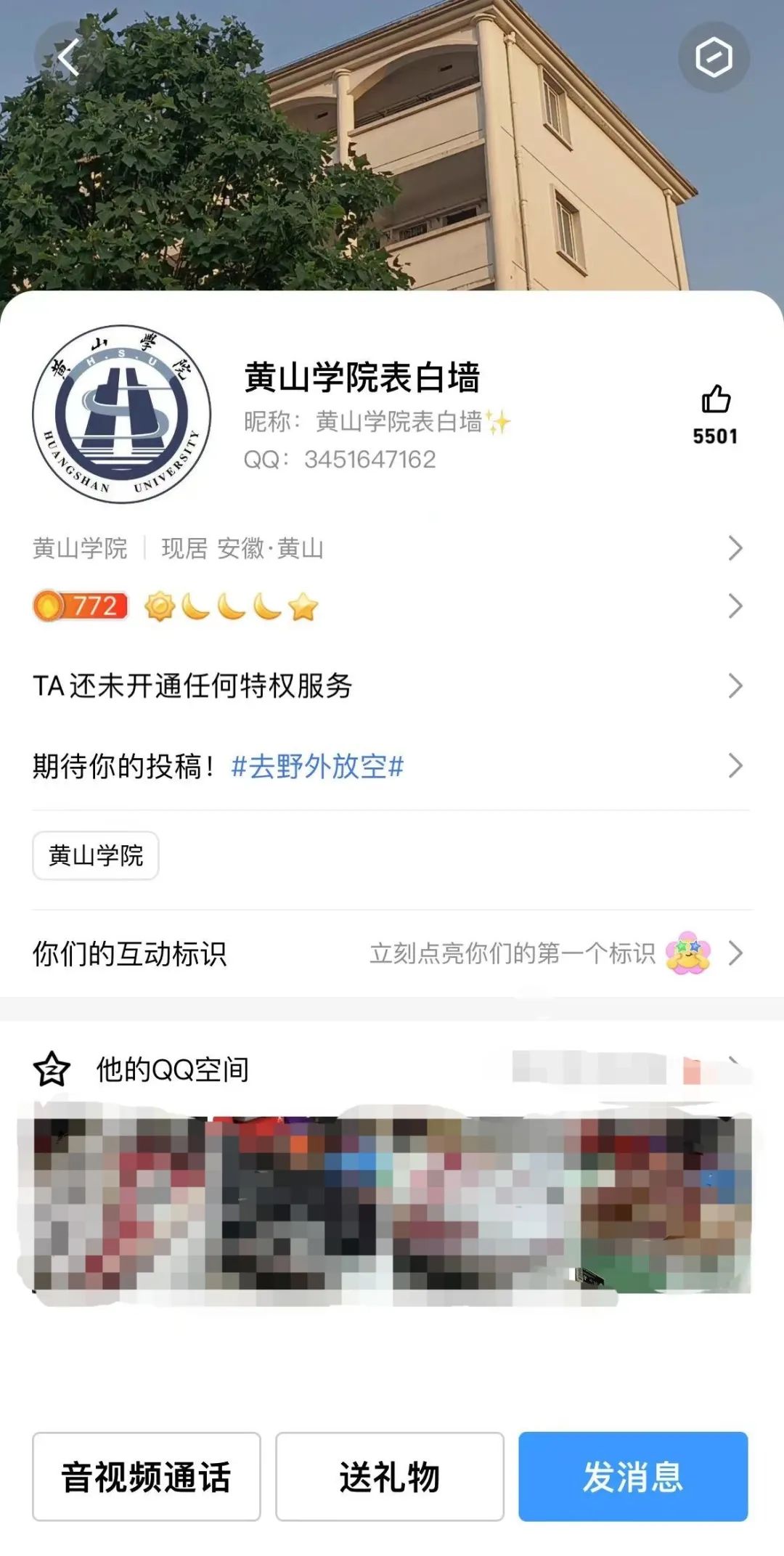This screenshot has height=1556, width=784.
Task: Go back using the top-left arrow
Action: [68, 57]
